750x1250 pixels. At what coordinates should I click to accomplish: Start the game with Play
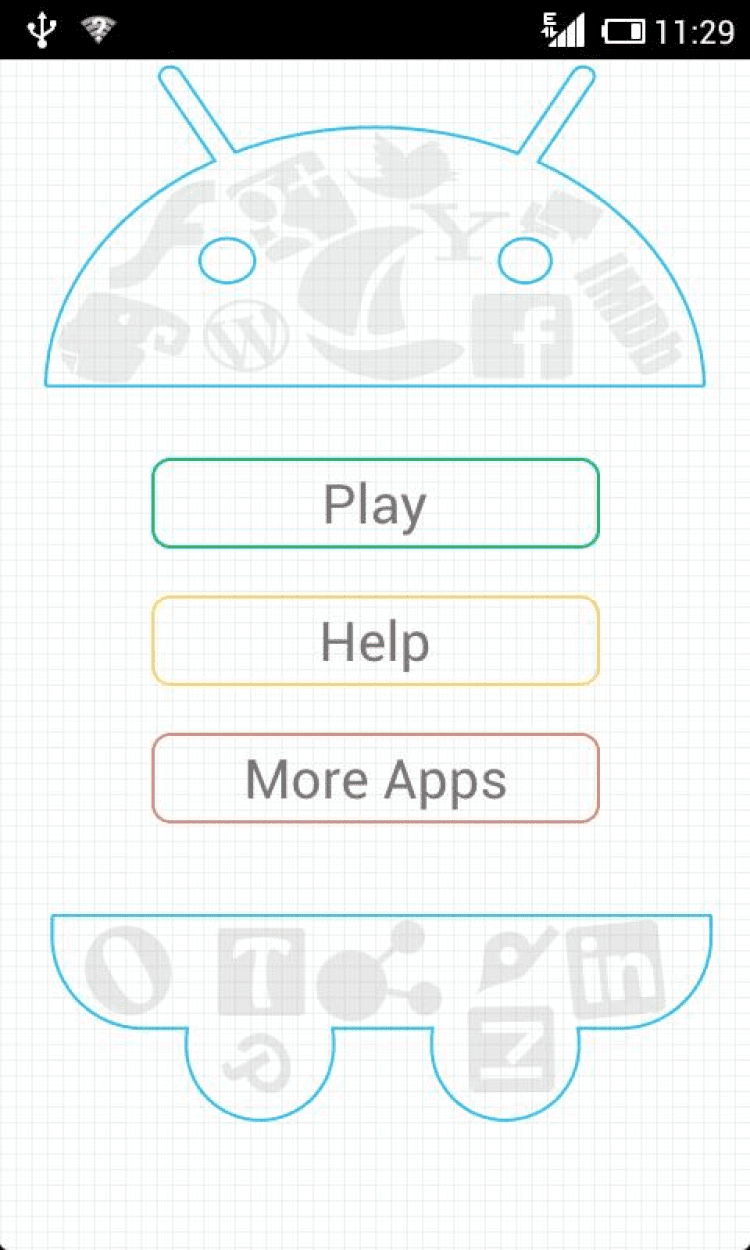(x=375, y=503)
